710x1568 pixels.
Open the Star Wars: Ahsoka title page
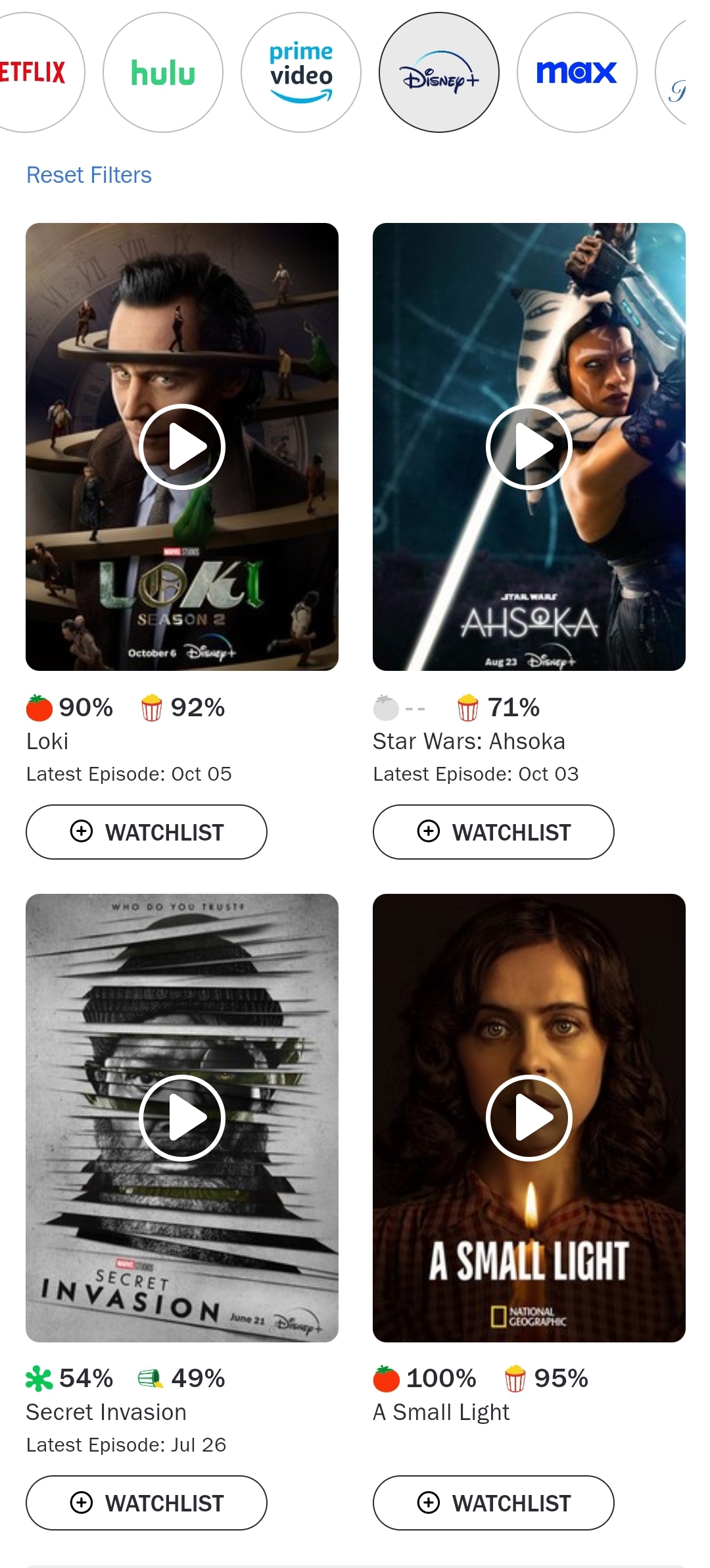tap(469, 741)
